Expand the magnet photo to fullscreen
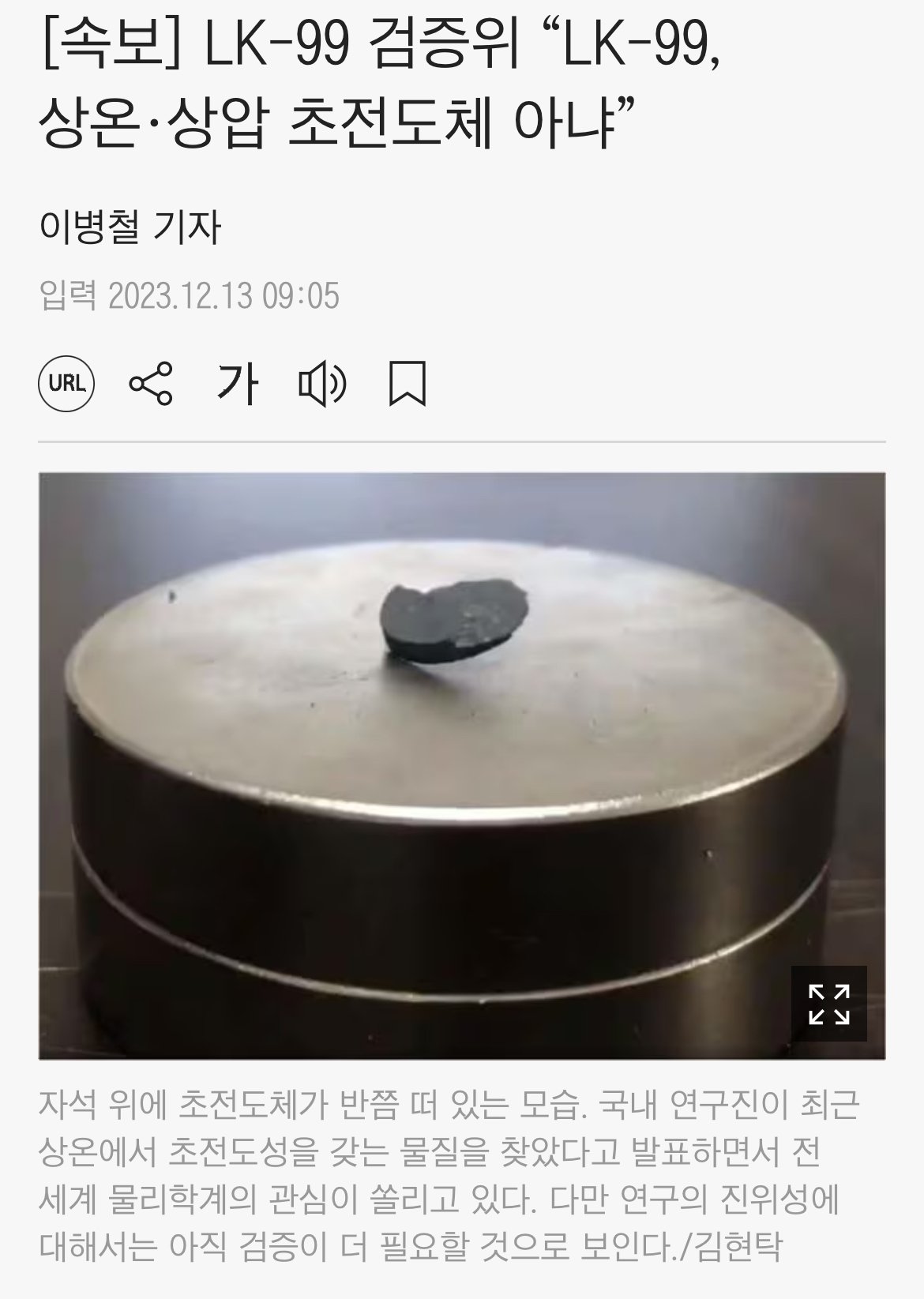This screenshot has height=1299, width=924. pyautogui.click(x=828, y=1004)
